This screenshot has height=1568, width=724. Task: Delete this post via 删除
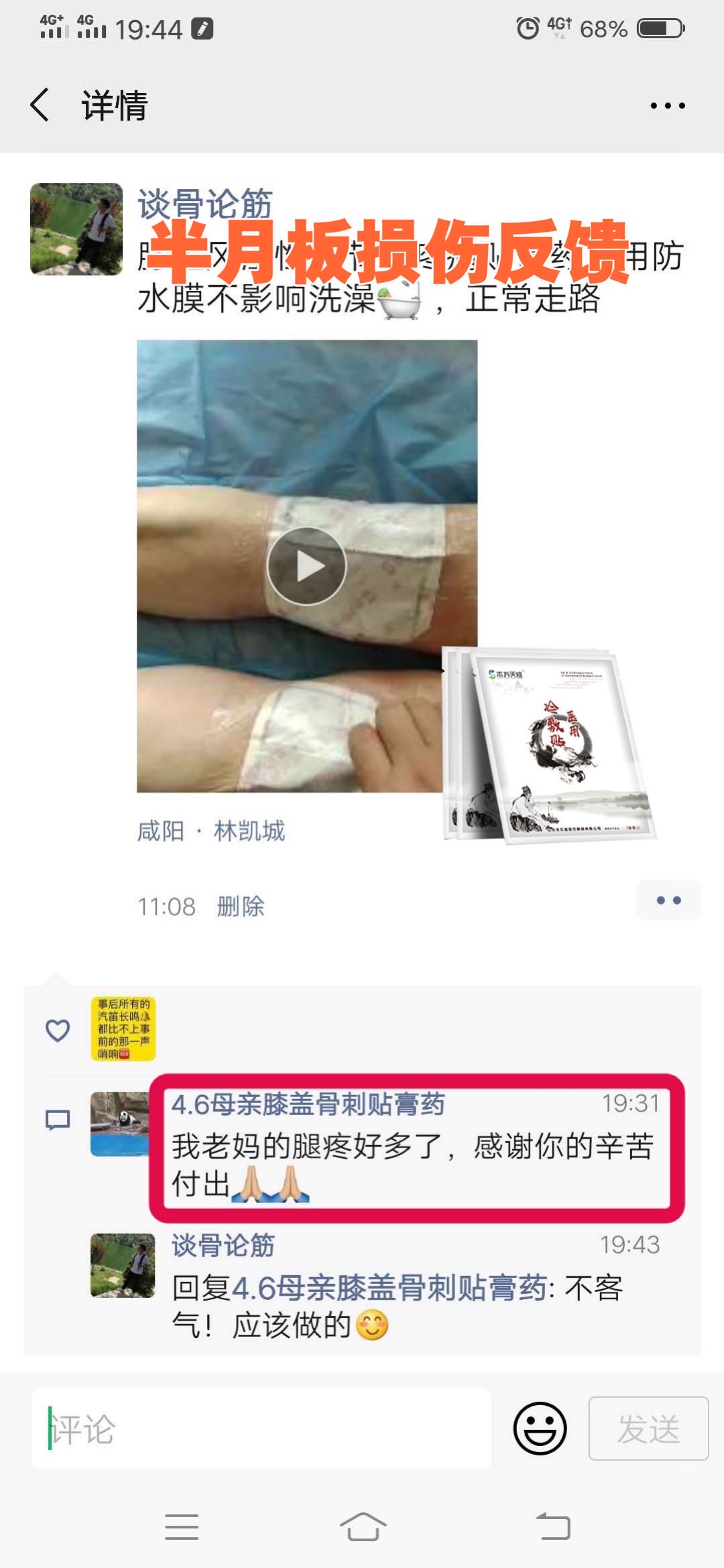point(240,907)
